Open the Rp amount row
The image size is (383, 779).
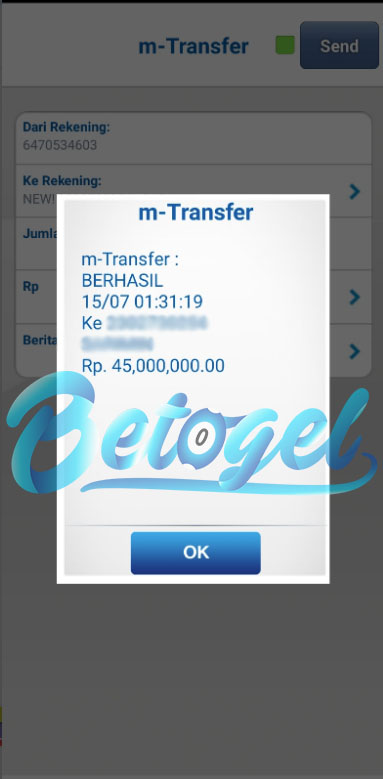click(x=194, y=297)
